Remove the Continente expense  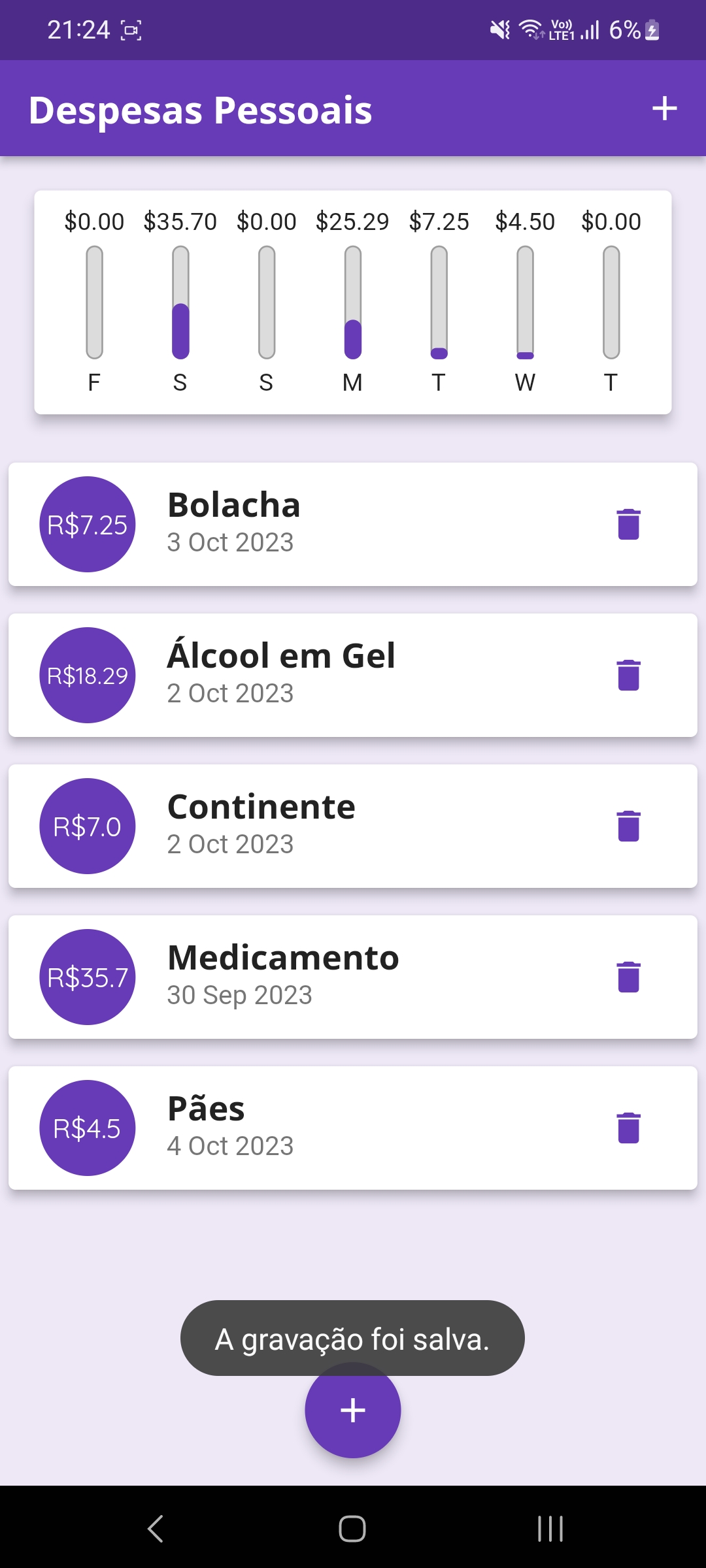pos(628,826)
